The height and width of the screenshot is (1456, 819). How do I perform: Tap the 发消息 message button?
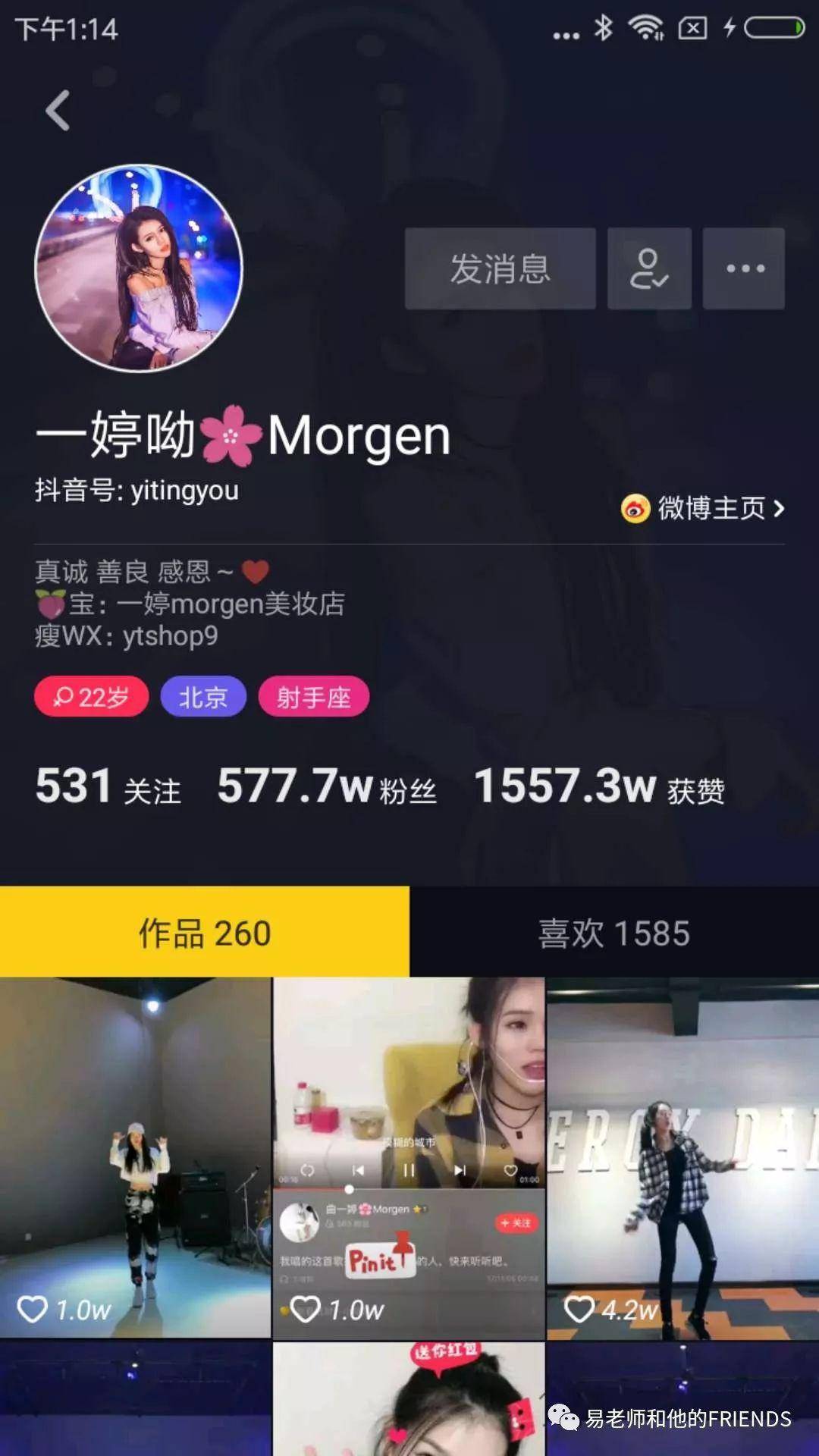point(500,268)
